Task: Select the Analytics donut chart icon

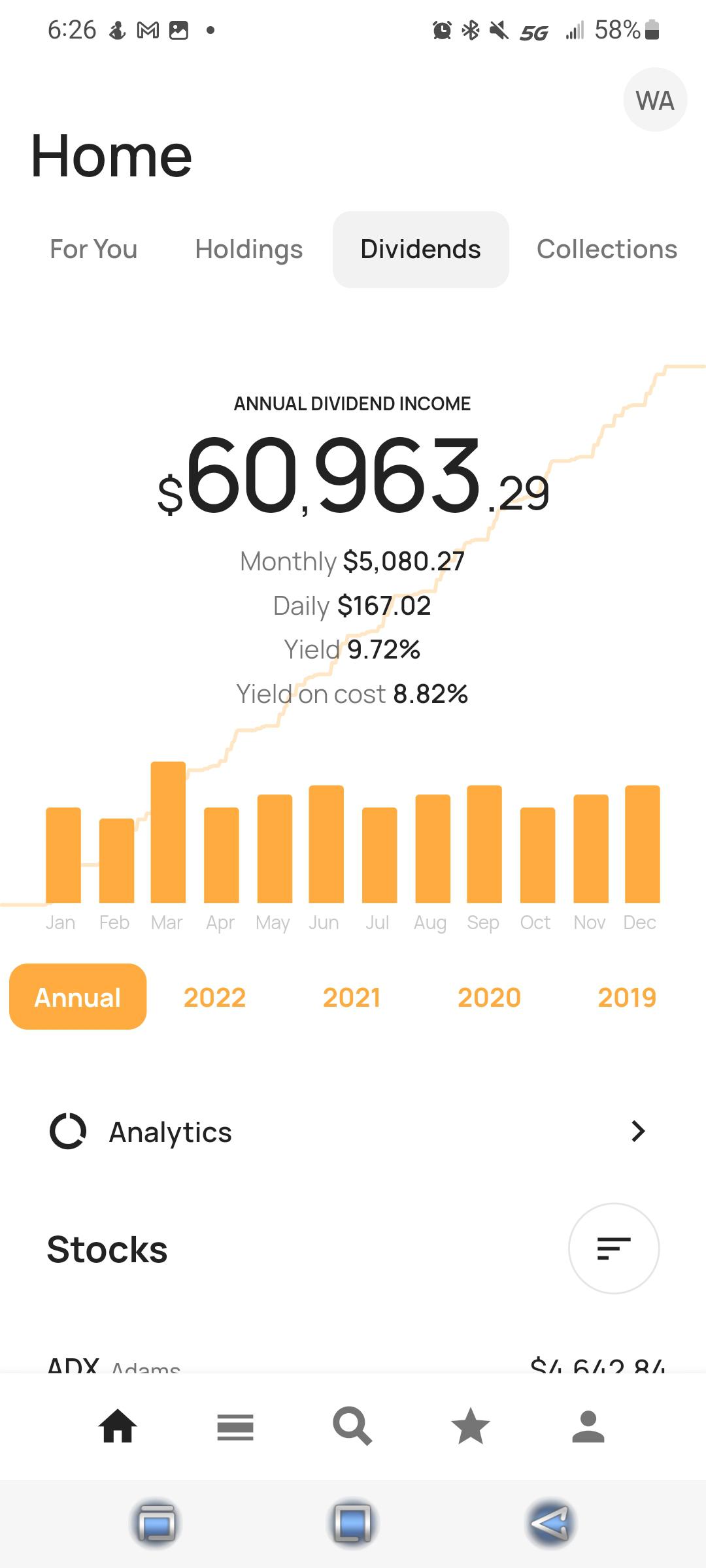Action: coord(69,1132)
